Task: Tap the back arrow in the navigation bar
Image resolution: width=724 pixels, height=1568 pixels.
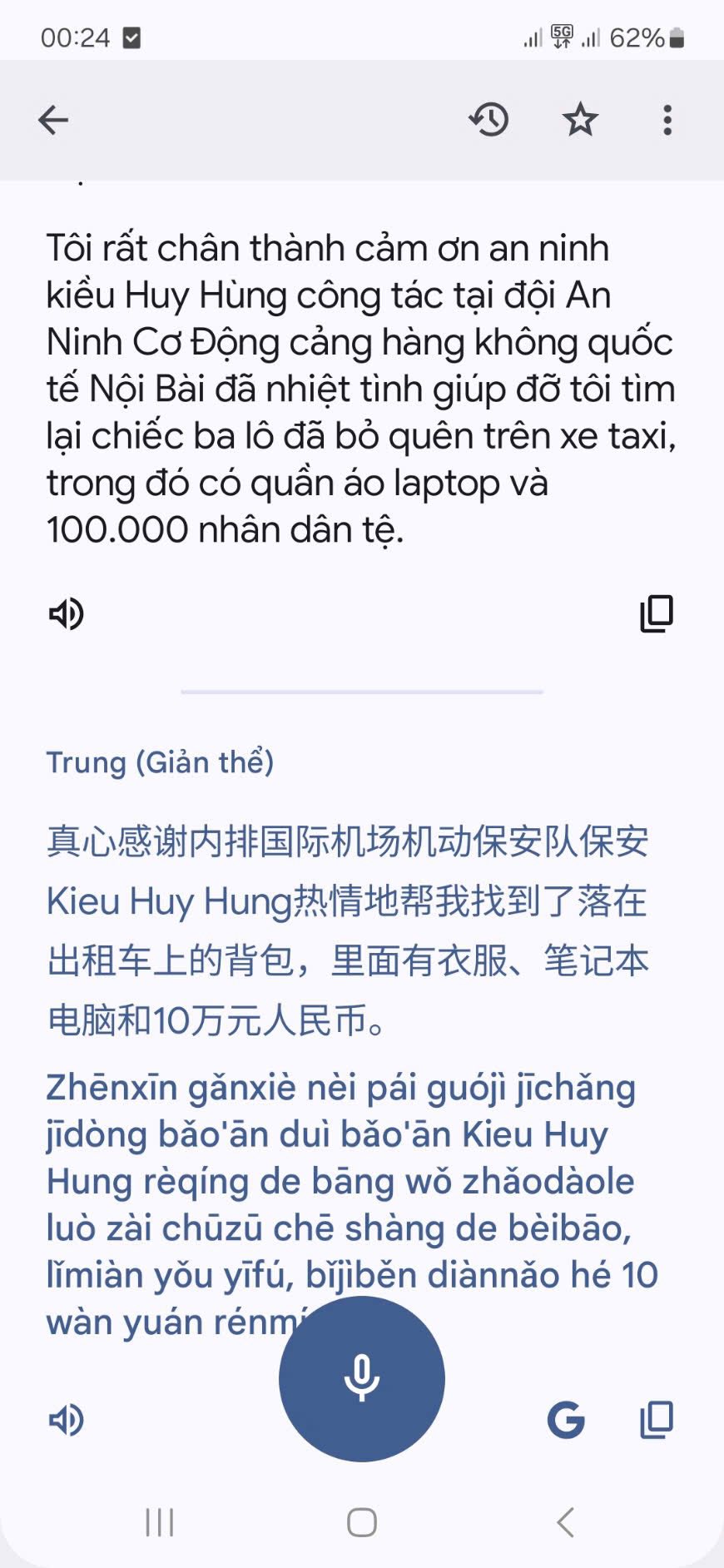Action: (x=565, y=1522)
